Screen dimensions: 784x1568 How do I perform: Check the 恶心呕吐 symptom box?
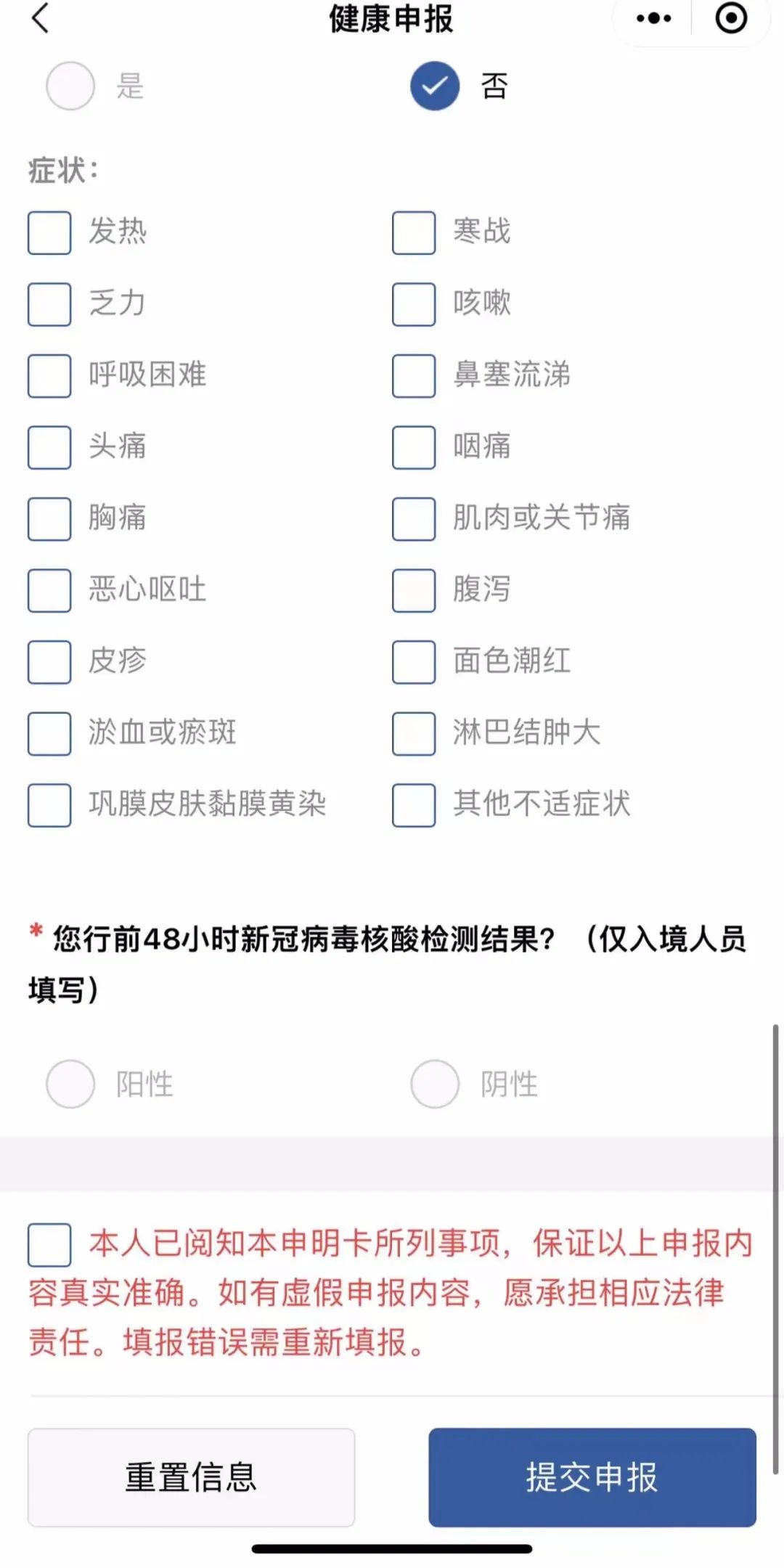[x=48, y=590]
